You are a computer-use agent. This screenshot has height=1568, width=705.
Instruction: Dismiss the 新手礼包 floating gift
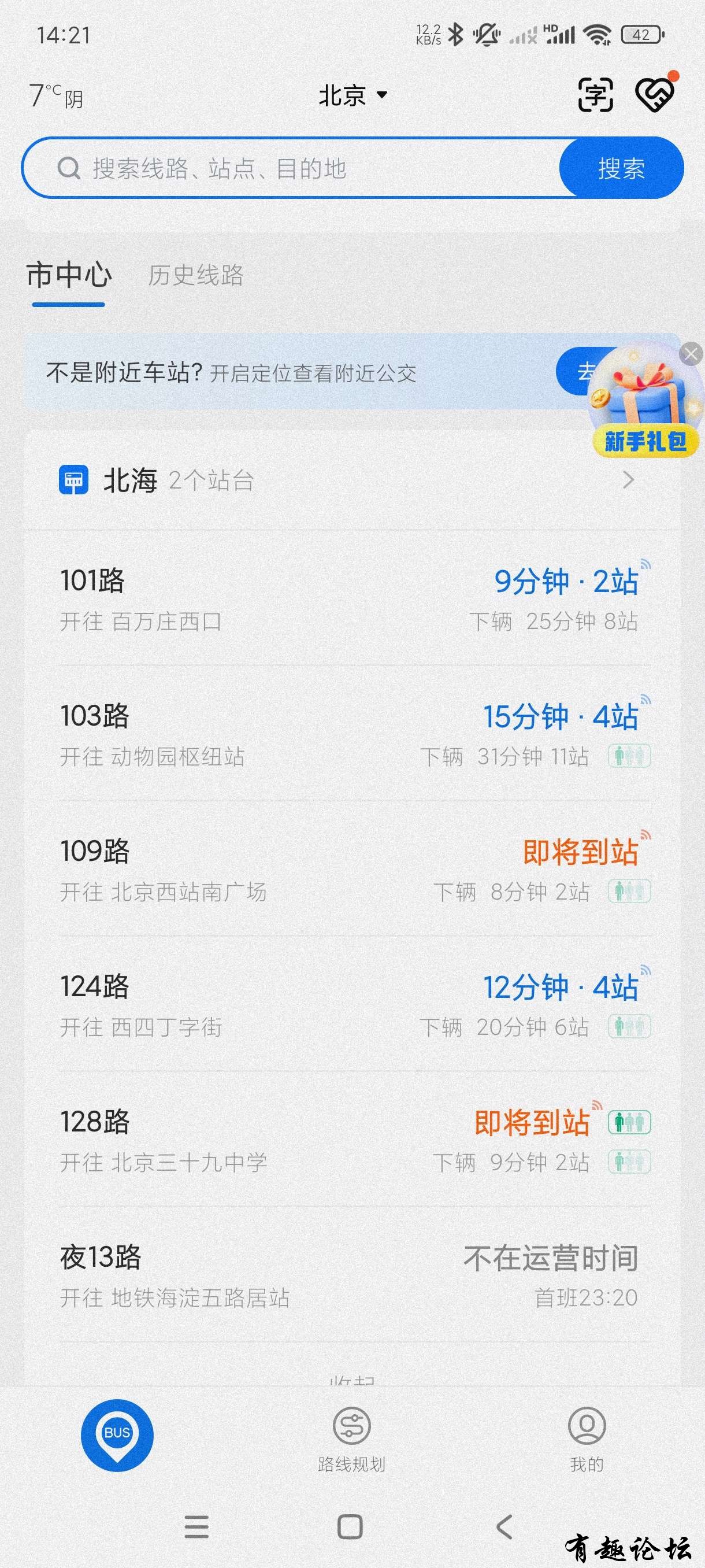pos(691,354)
